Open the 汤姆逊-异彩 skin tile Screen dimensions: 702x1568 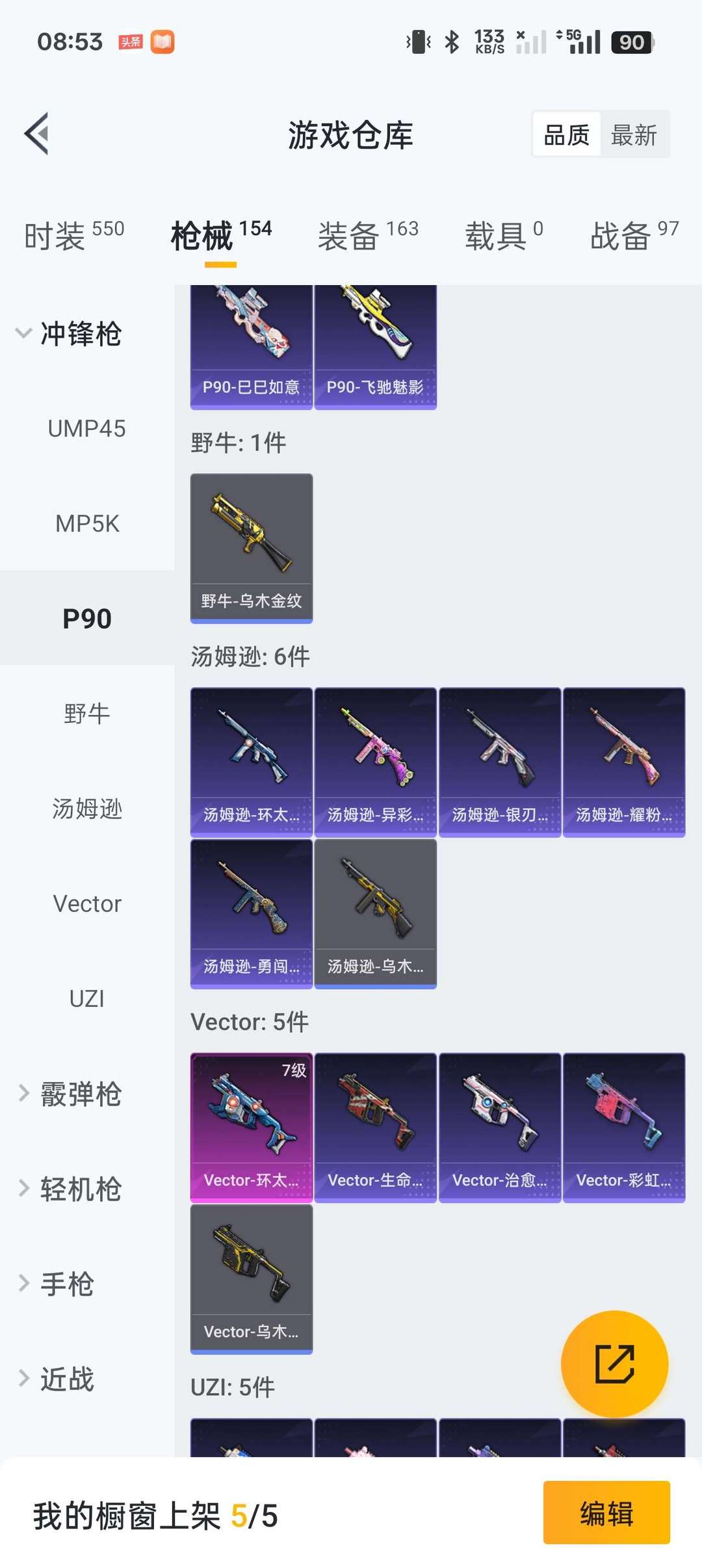click(x=375, y=762)
